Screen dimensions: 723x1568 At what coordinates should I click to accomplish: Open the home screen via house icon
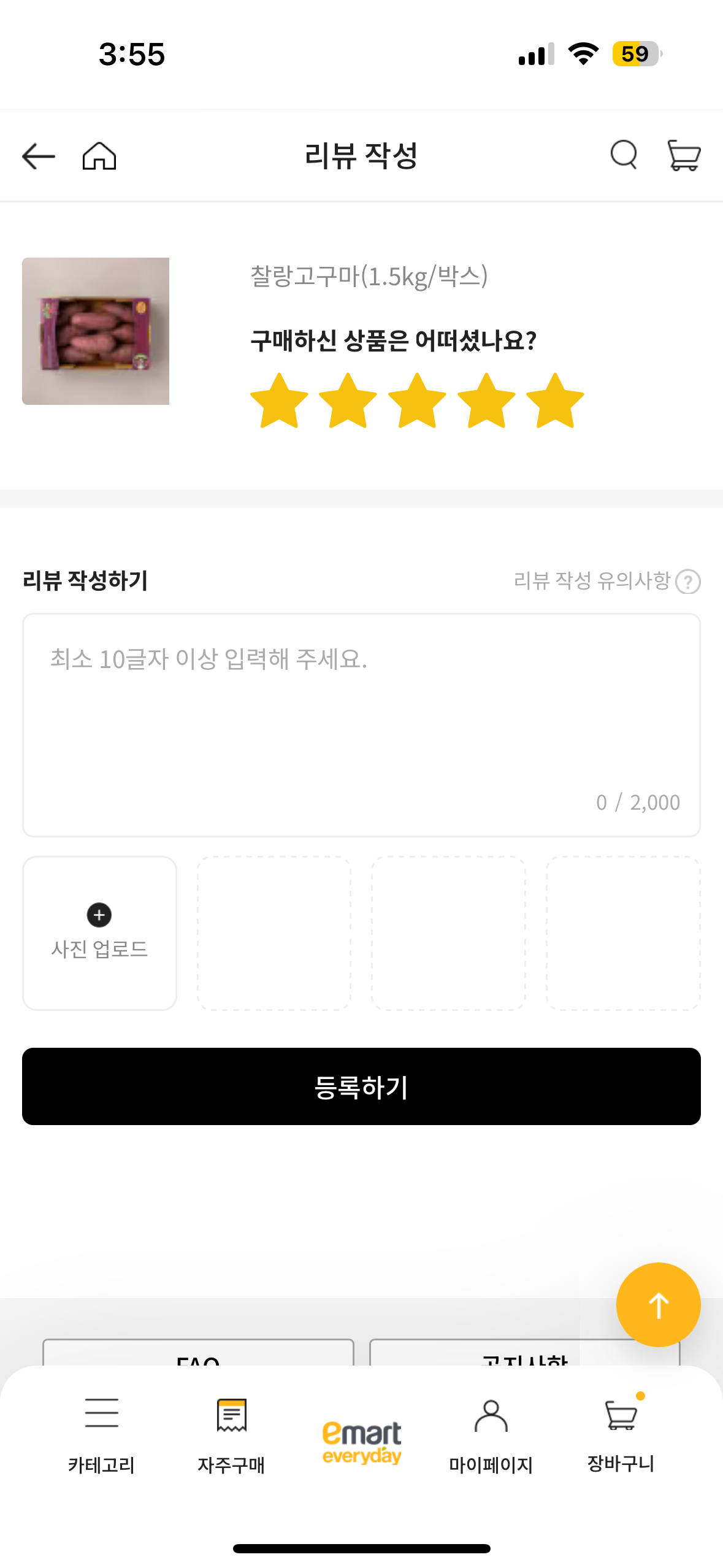coord(101,156)
